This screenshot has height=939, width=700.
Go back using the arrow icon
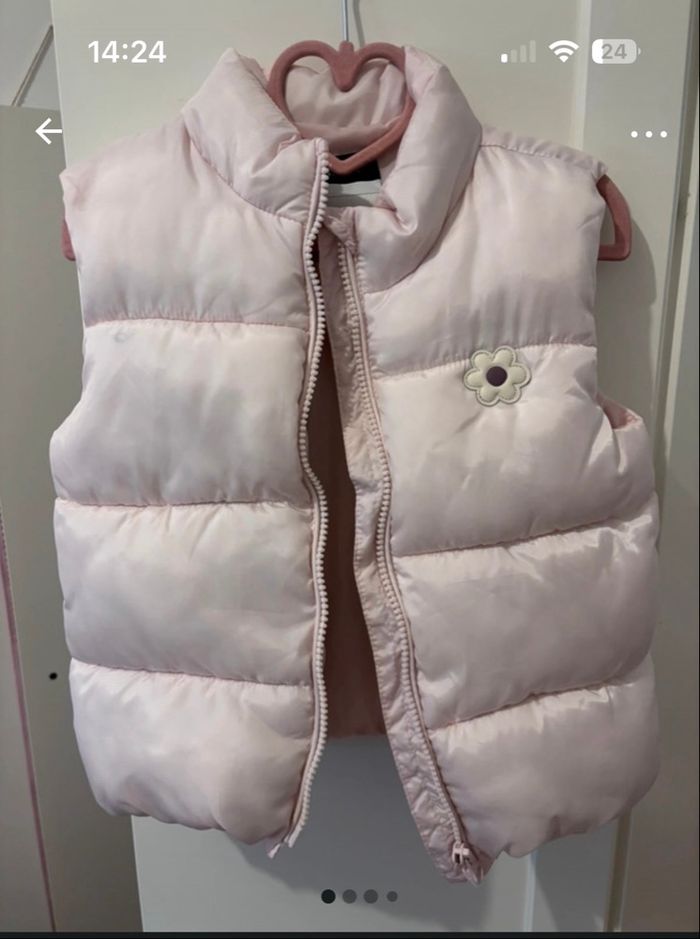coord(48,131)
